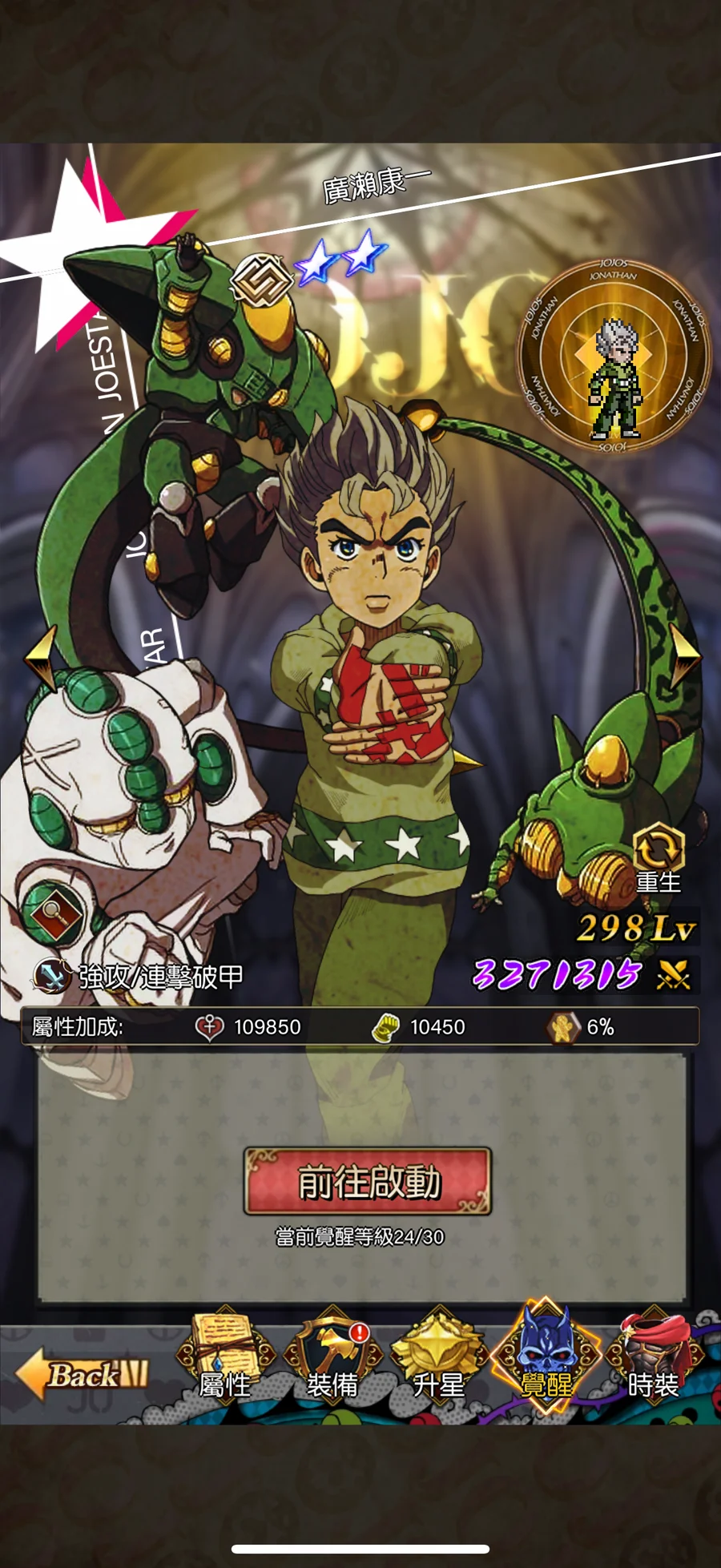Tap the 前往啟動 button

tap(368, 1180)
